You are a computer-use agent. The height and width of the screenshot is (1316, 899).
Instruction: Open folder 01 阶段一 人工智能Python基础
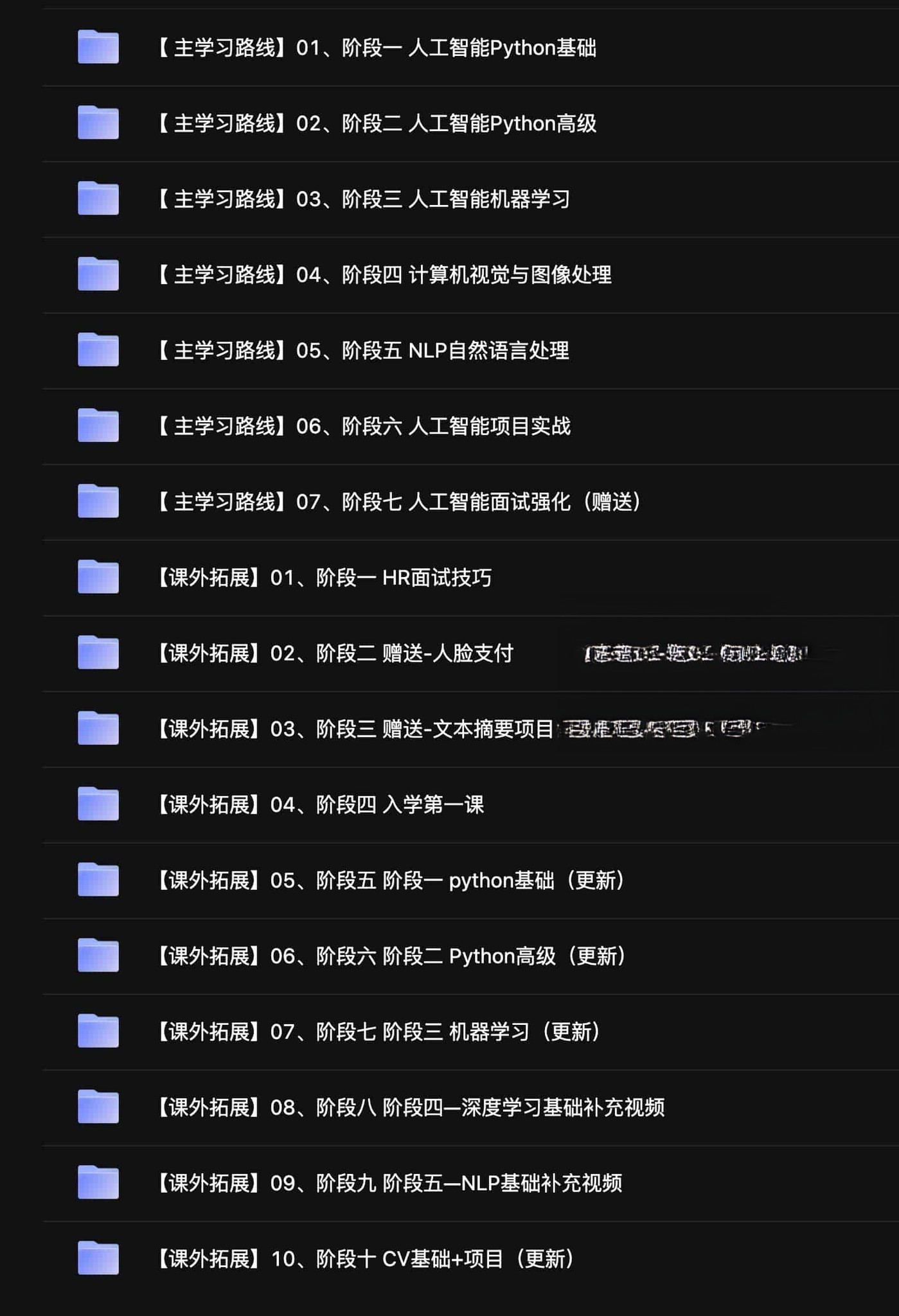coord(376,48)
